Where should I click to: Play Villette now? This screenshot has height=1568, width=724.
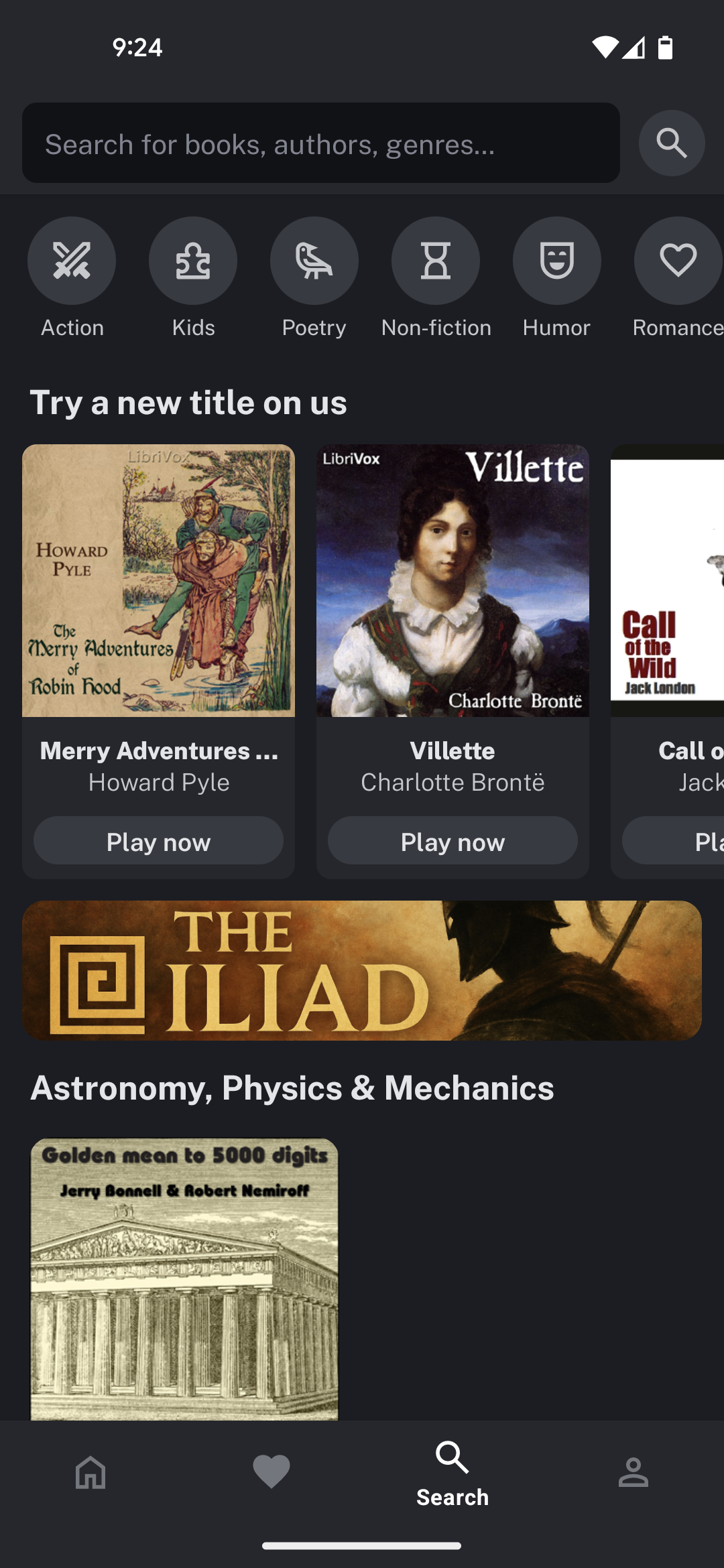(452, 841)
